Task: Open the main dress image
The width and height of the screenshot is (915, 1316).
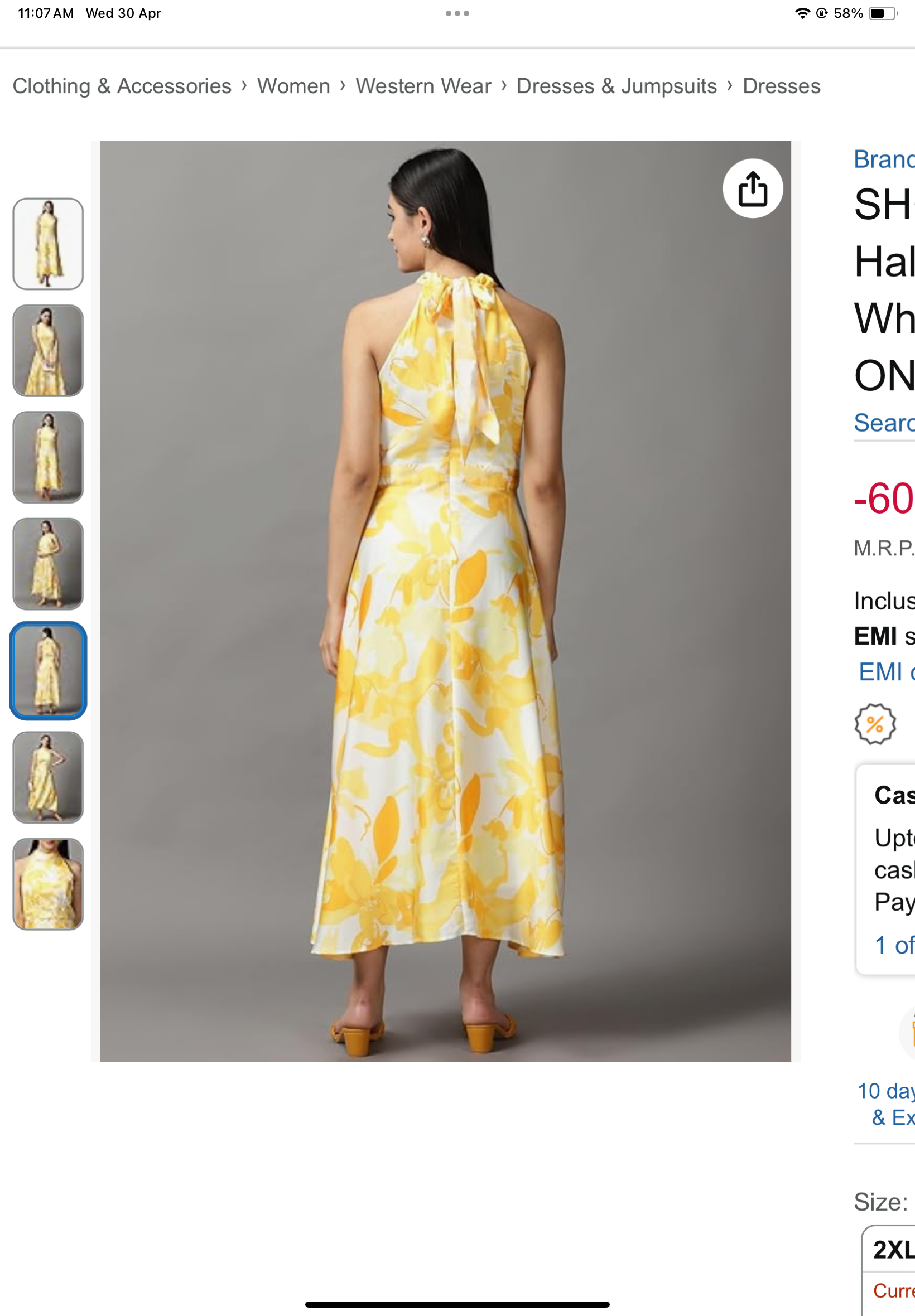Action: (445, 601)
